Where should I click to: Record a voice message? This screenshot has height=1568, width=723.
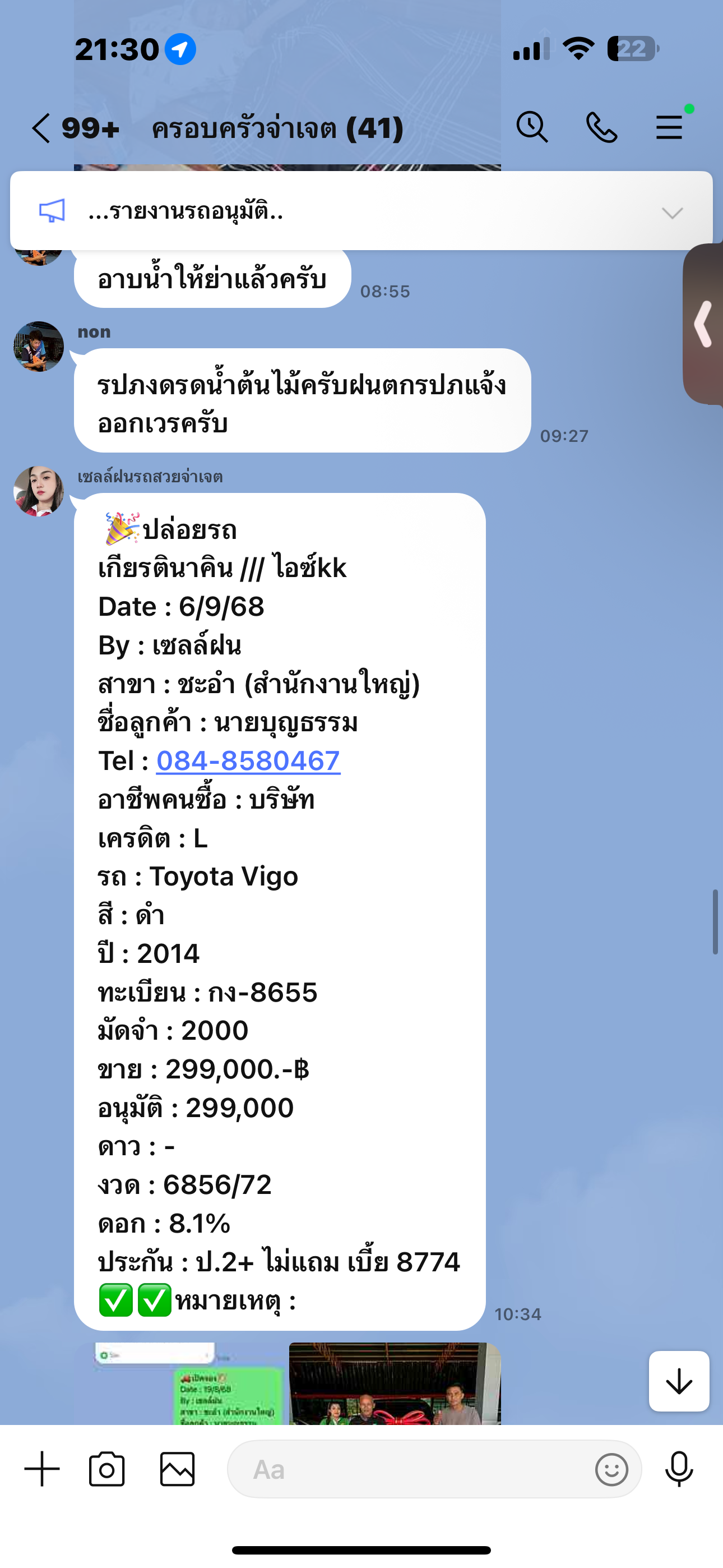pyautogui.click(x=679, y=1469)
